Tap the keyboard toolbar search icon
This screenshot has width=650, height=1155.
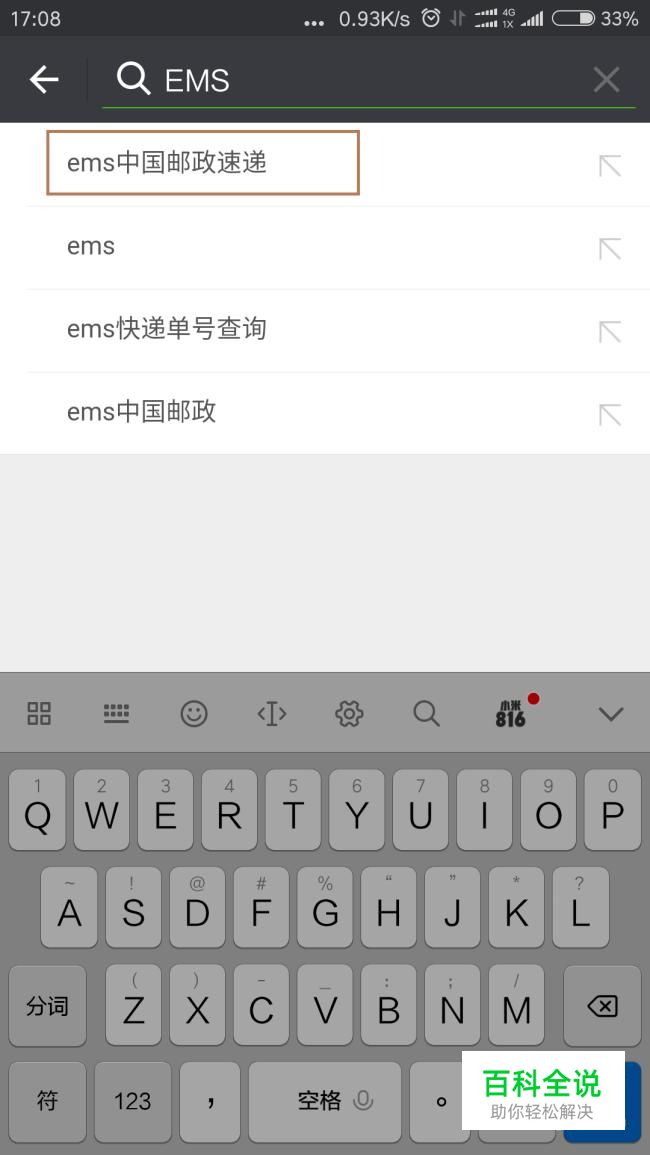click(x=426, y=713)
